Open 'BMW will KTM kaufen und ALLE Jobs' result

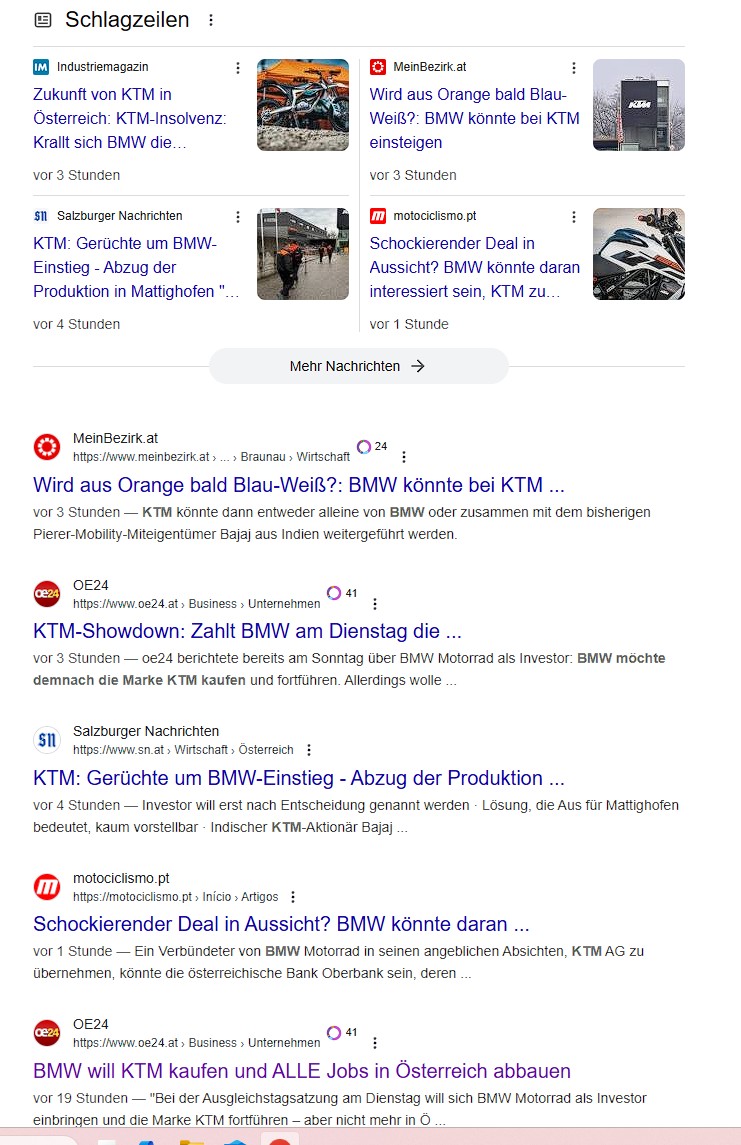tap(301, 1070)
